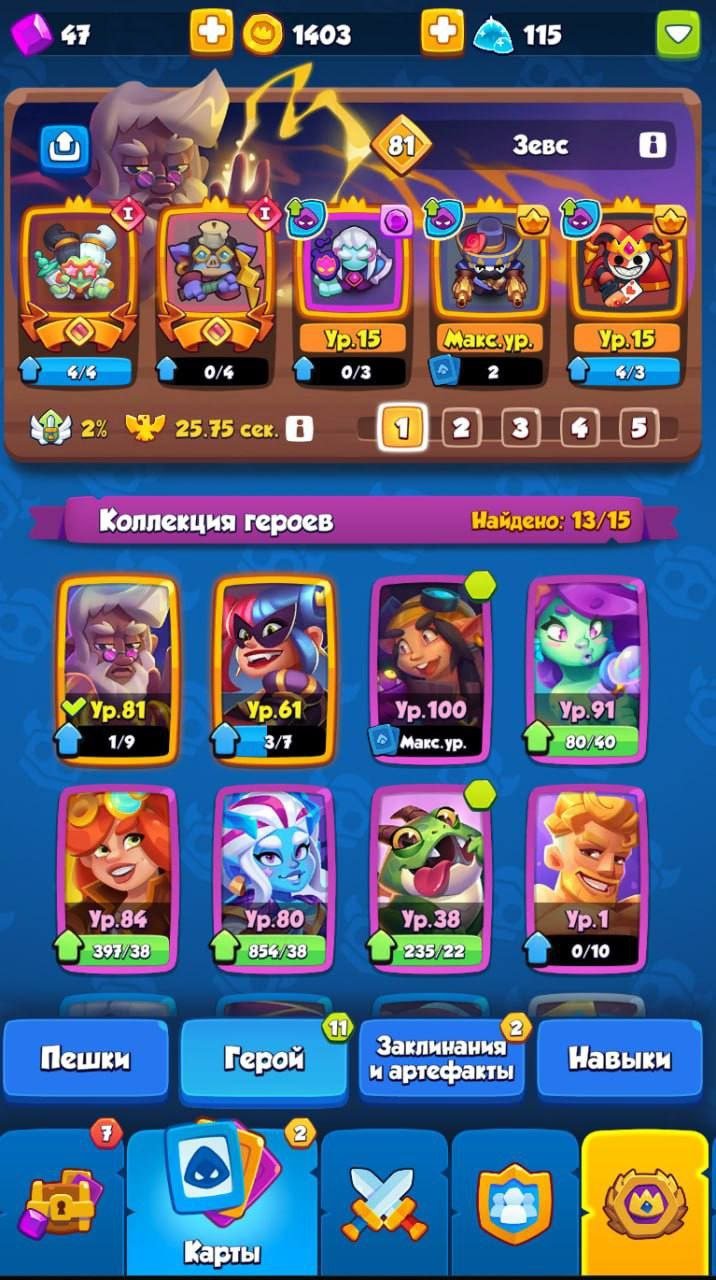Open the green dropdown arrow menu
This screenshot has height=1280, width=716.
(x=679, y=35)
